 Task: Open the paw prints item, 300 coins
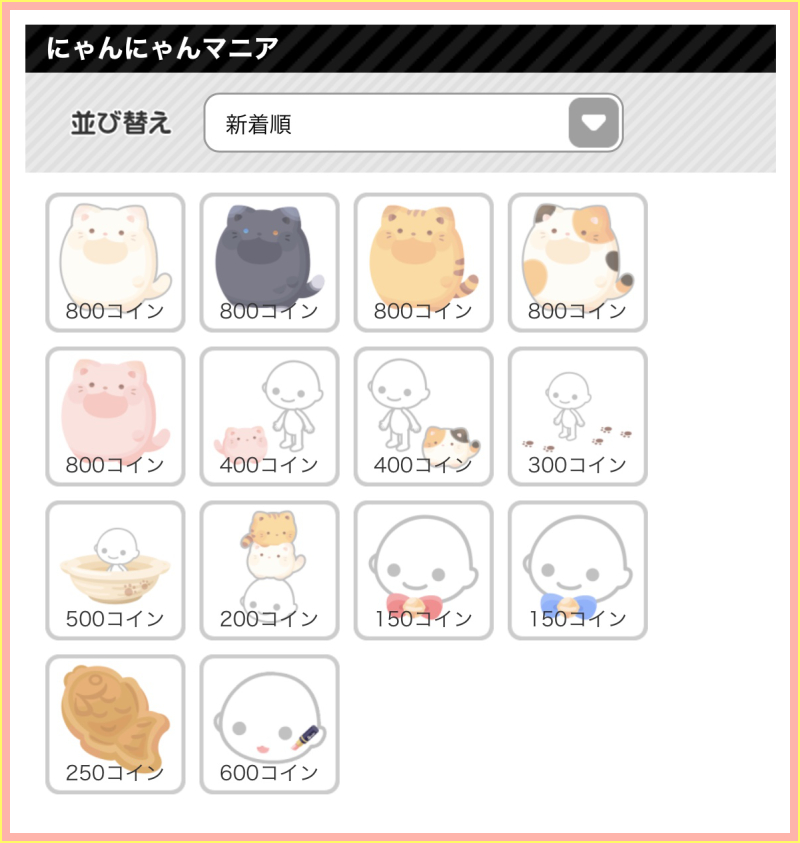pyautogui.click(x=577, y=416)
